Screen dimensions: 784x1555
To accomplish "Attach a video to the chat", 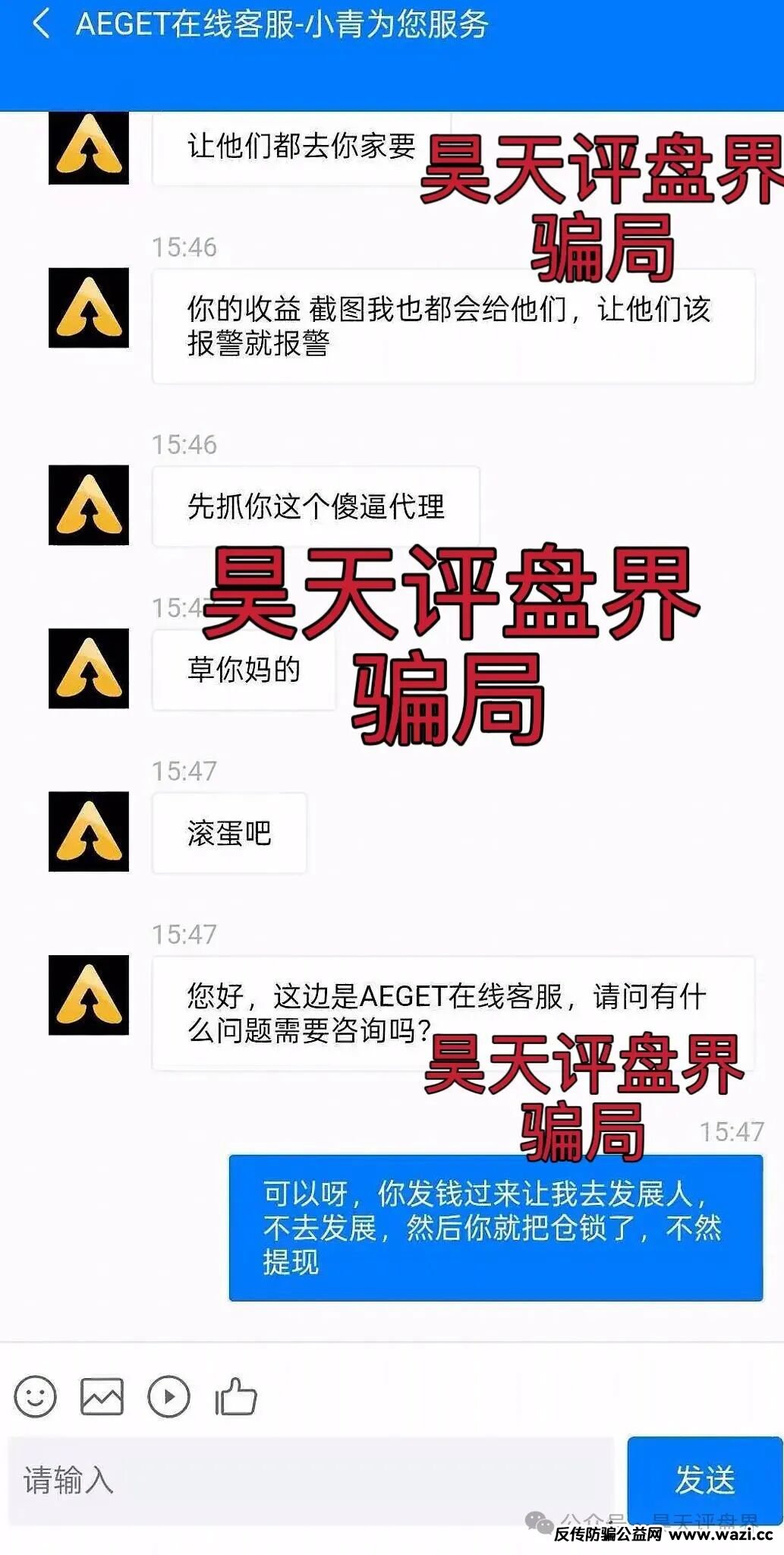I will click(168, 1396).
